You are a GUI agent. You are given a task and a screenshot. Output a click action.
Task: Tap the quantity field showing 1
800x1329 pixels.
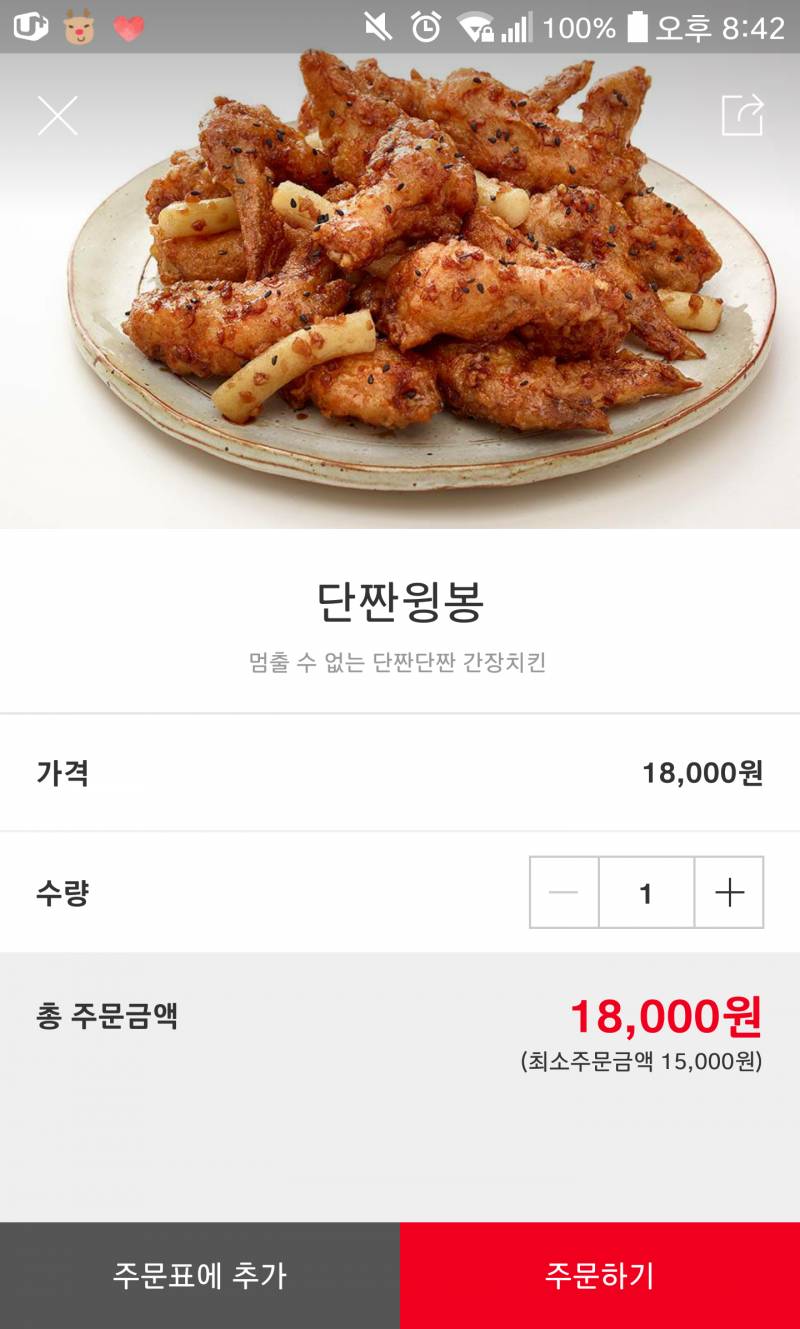pyautogui.click(x=646, y=892)
